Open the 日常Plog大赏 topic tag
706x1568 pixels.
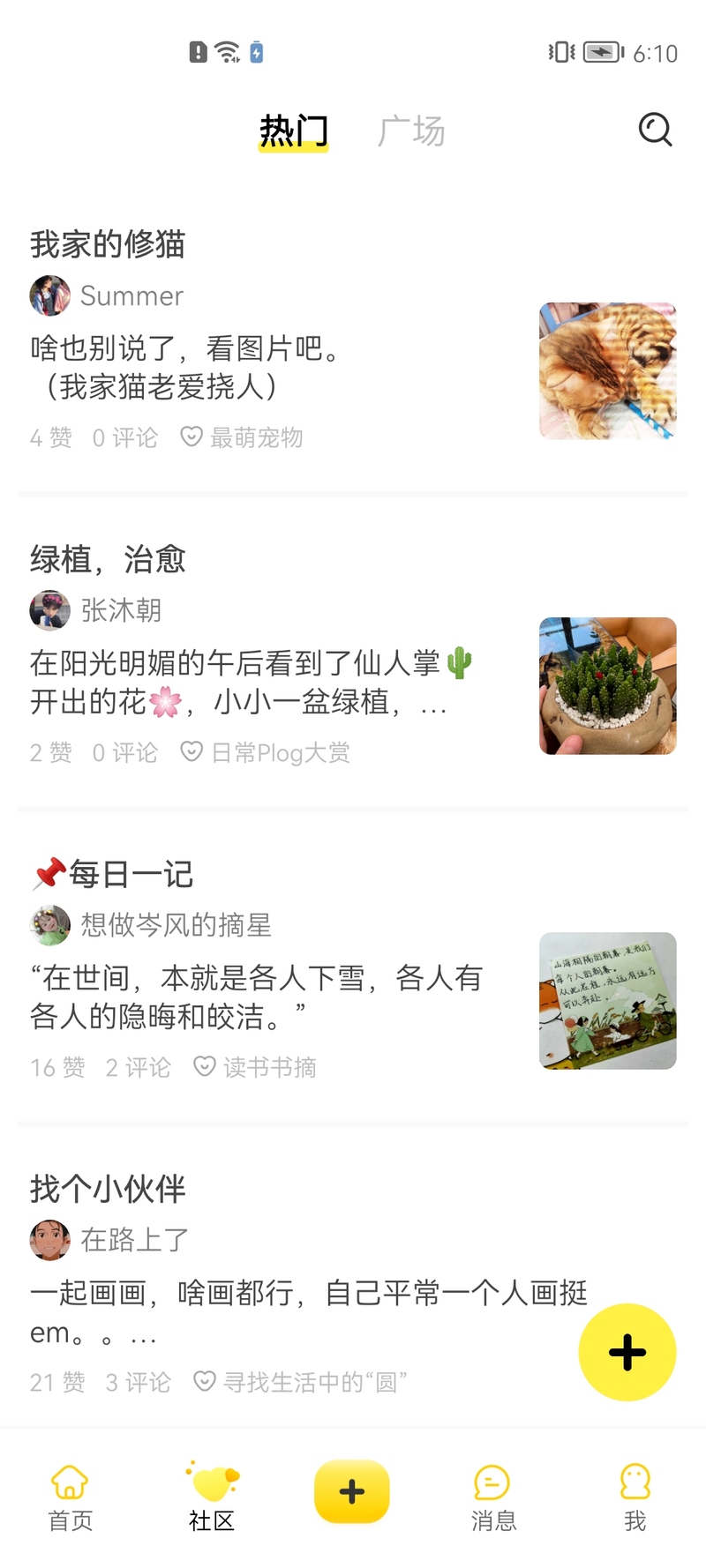265,752
